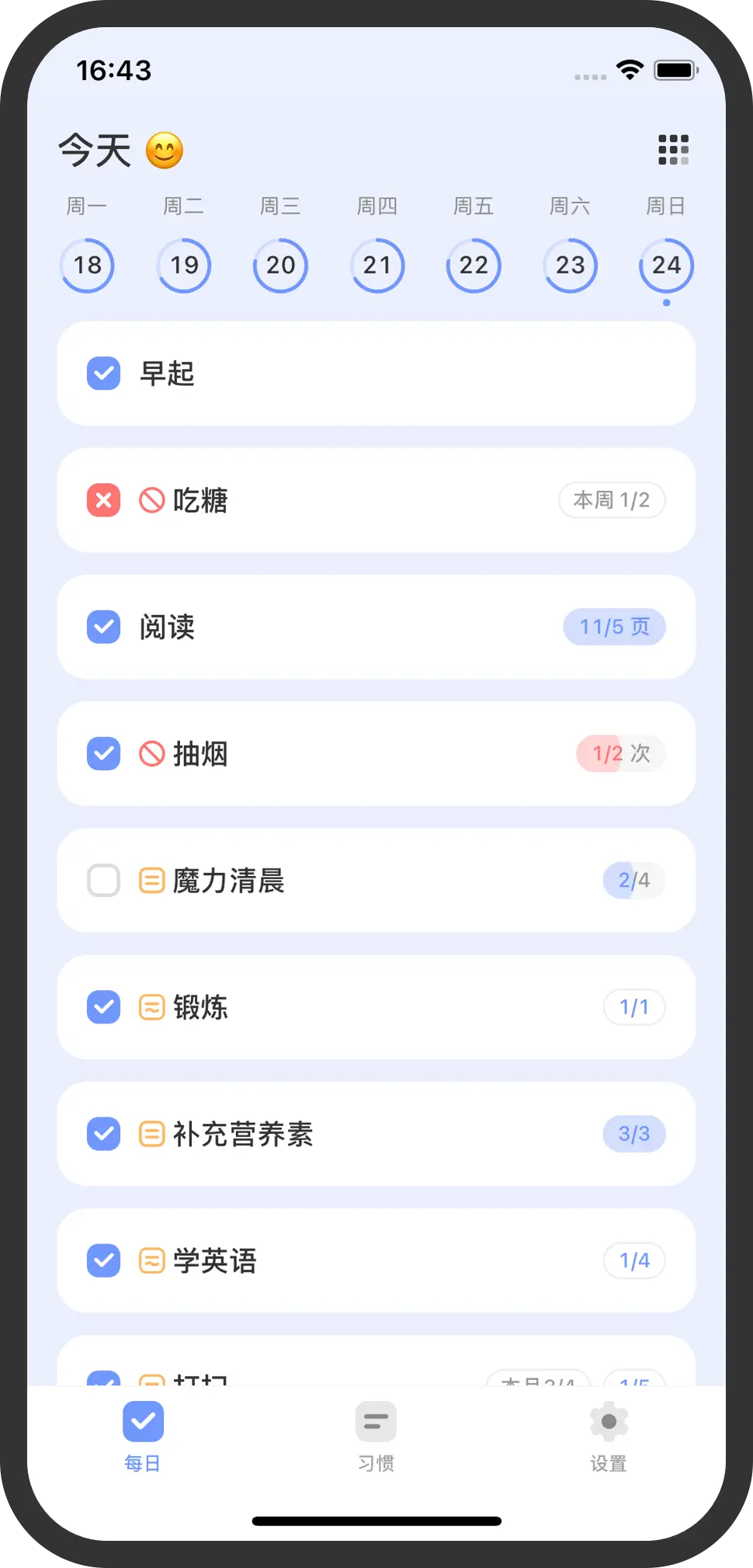Toggle the red X on 吃糖
The width and height of the screenshot is (753, 1568).
(x=103, y=500)
